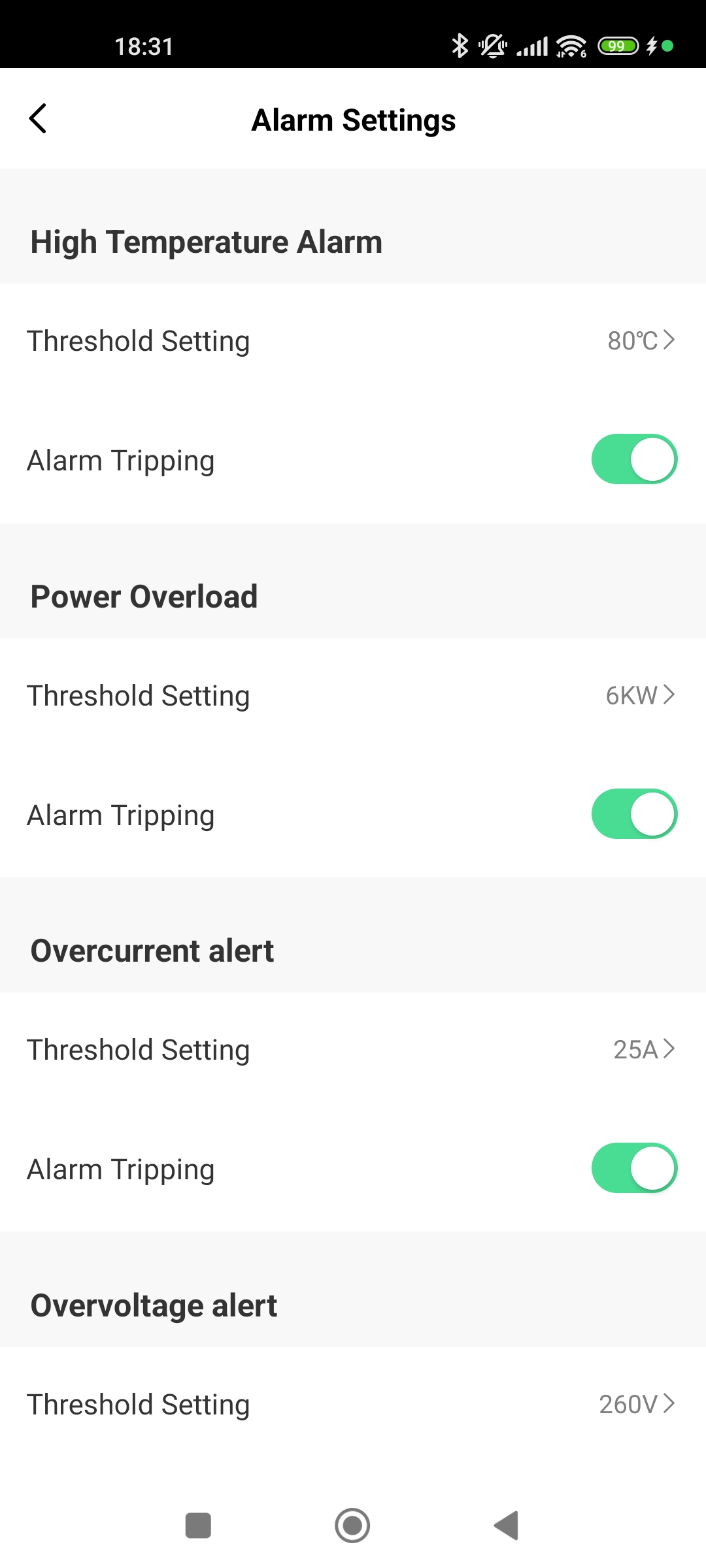Go back from Alarm Settings

38,119
